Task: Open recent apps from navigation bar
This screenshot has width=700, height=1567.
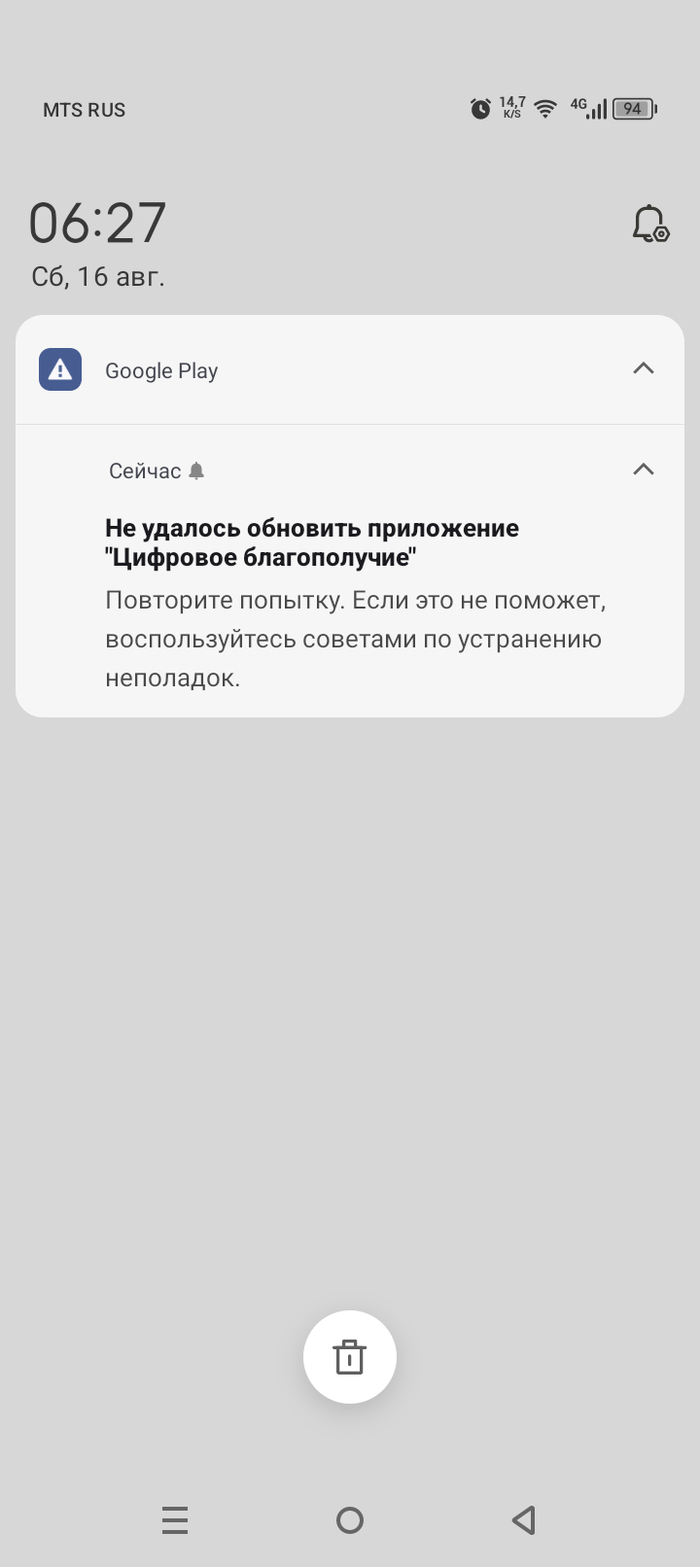Action: pos(175,1521)
